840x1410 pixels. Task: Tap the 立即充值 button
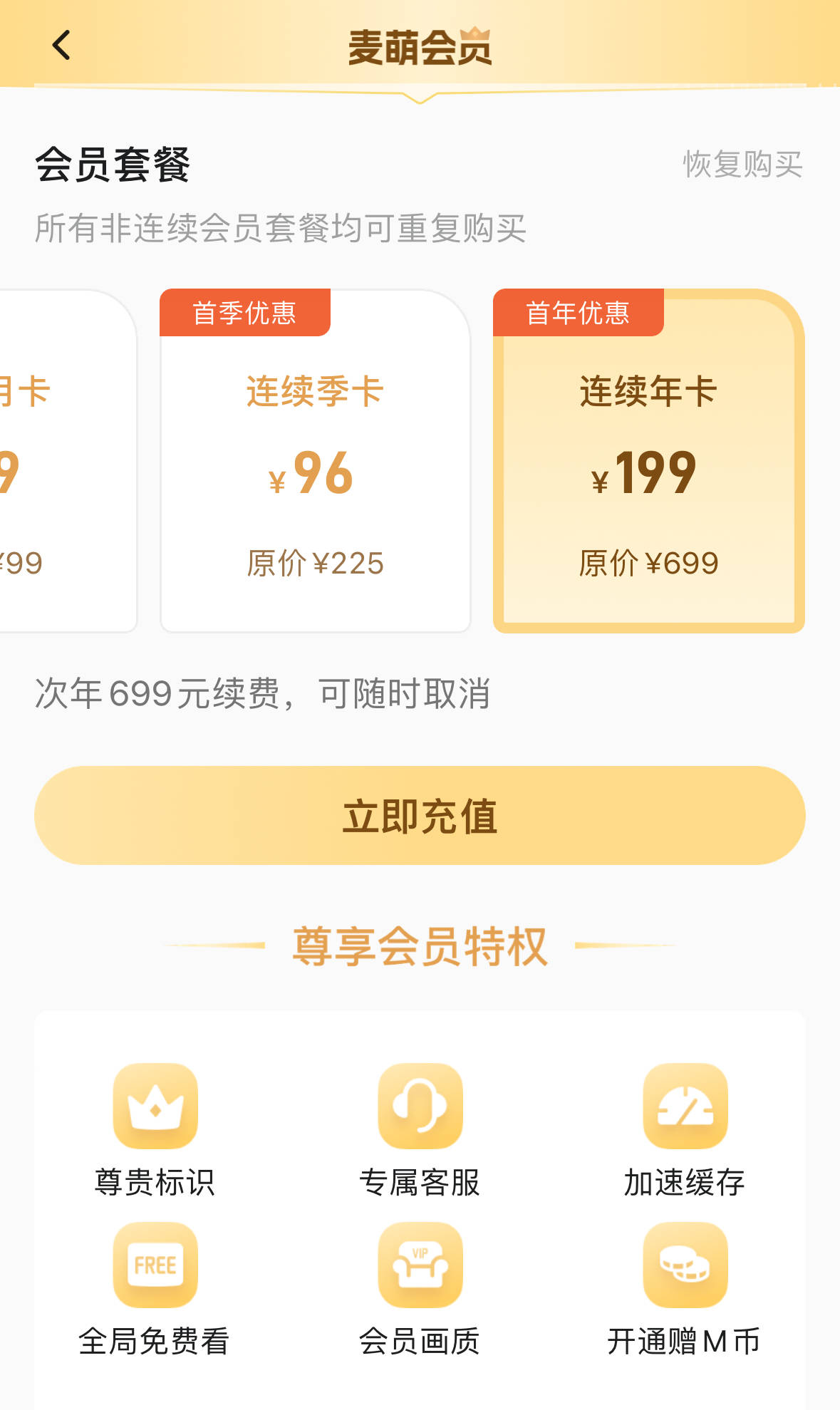pyautogui.click(x=420, y=816)
